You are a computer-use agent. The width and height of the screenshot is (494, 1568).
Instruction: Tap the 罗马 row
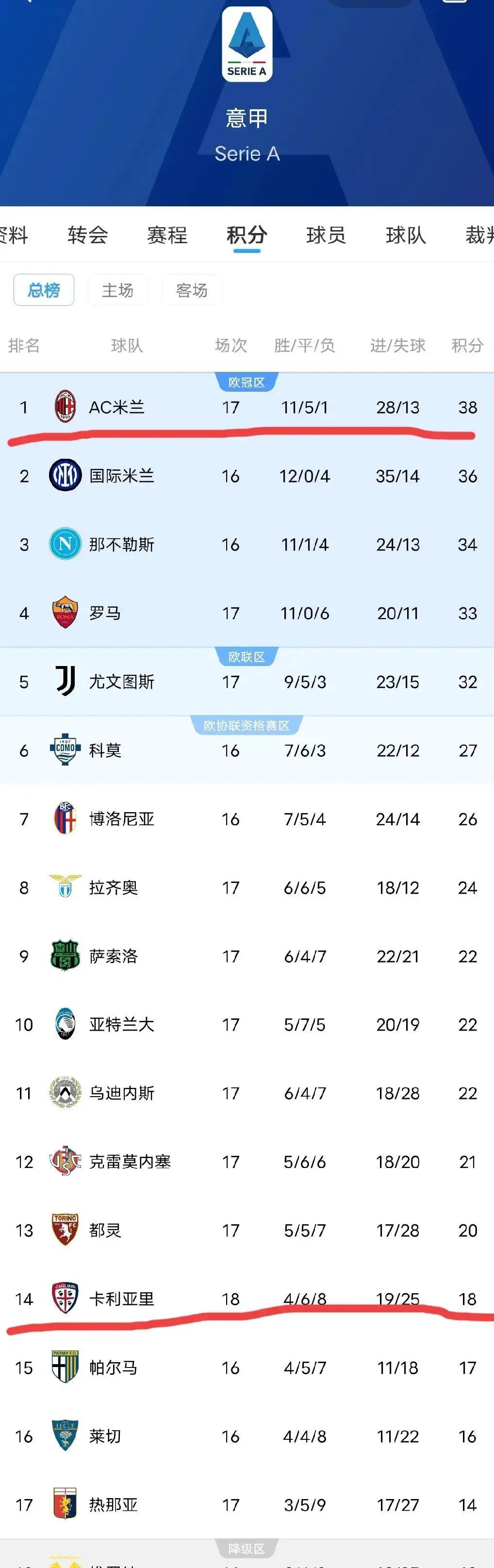105,613
